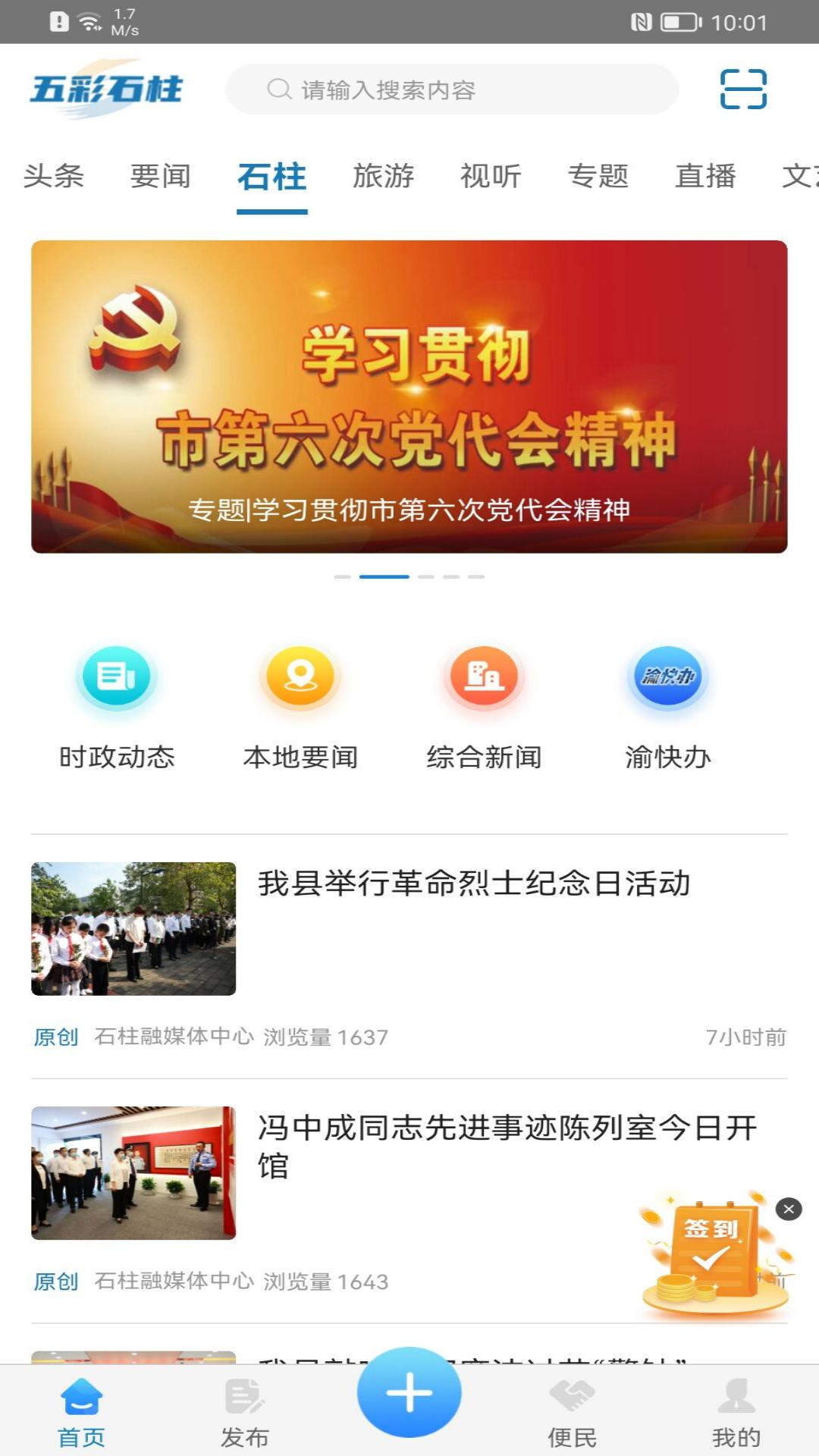Switch to the 直播 tab
819x1456 pixels.
[705, 176]
